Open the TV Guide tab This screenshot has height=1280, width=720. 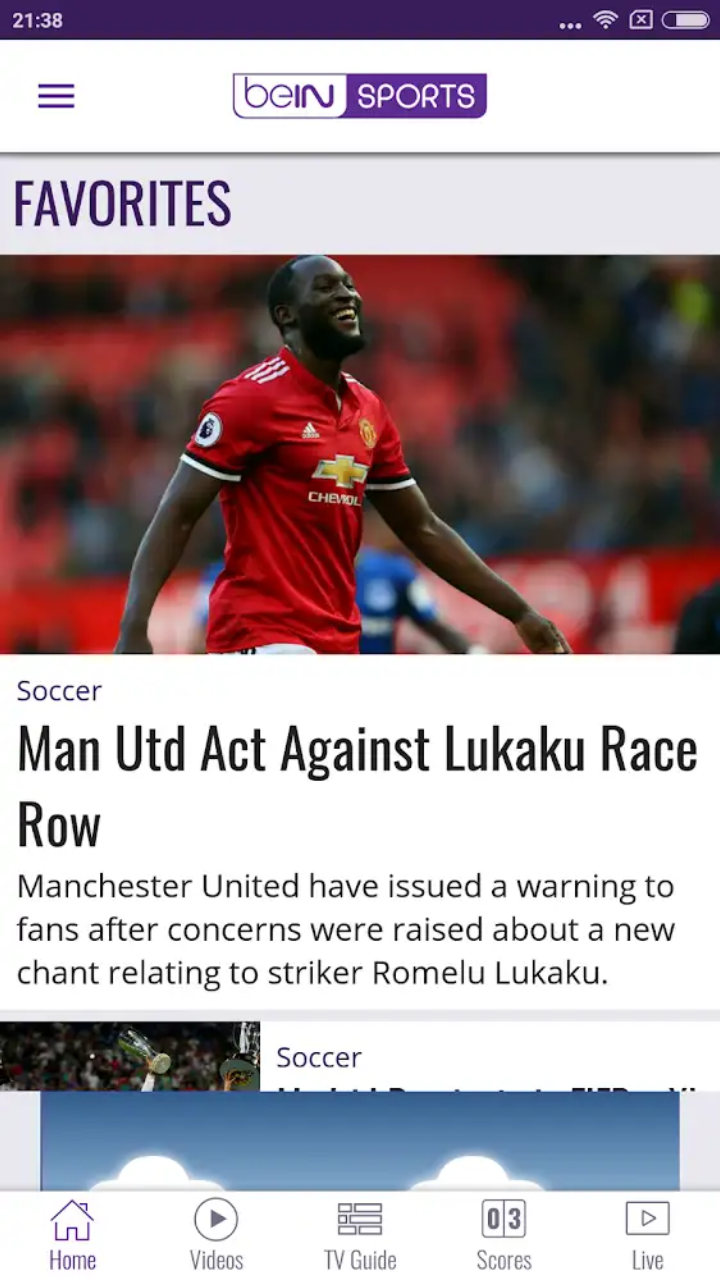(360, 1236)
